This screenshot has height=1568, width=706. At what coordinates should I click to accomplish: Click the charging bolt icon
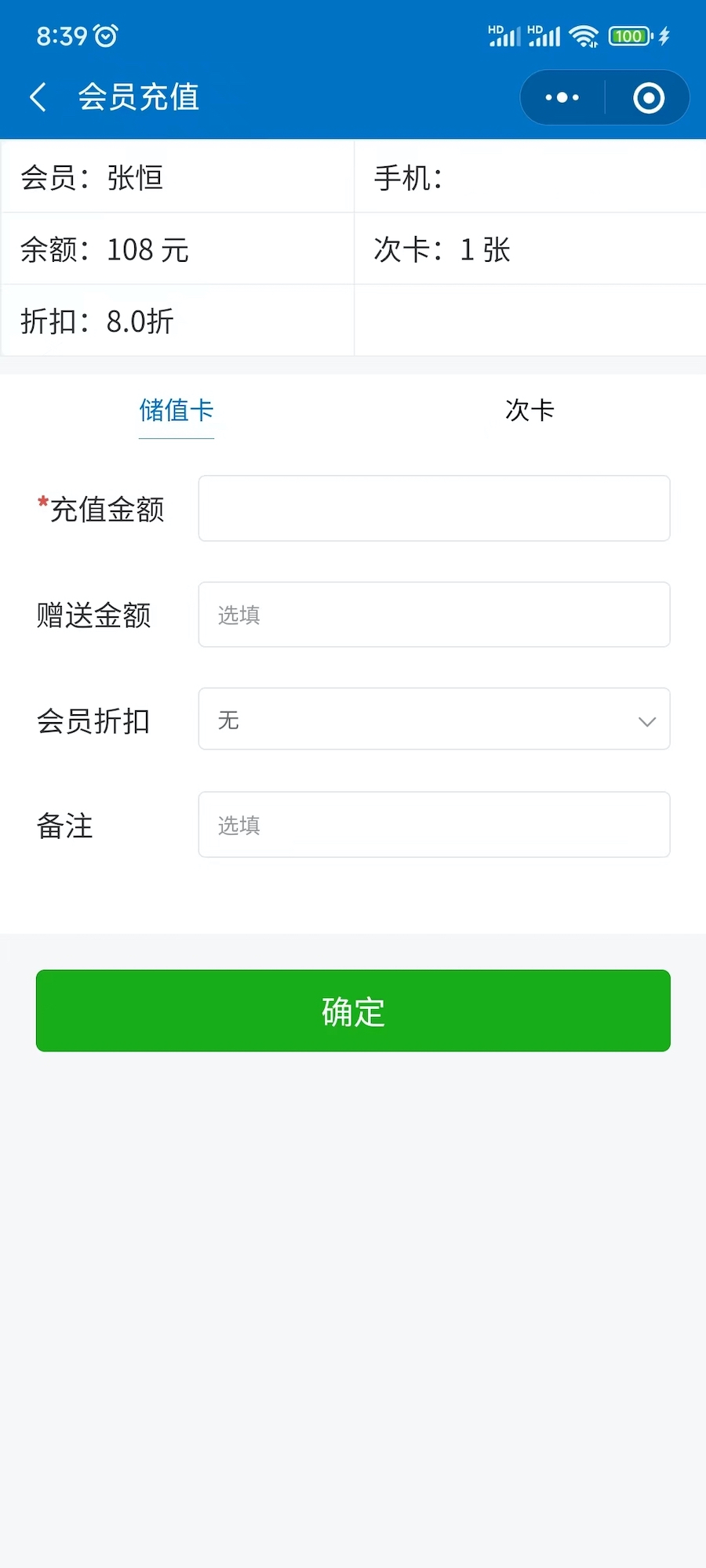(x=664, y=35)
